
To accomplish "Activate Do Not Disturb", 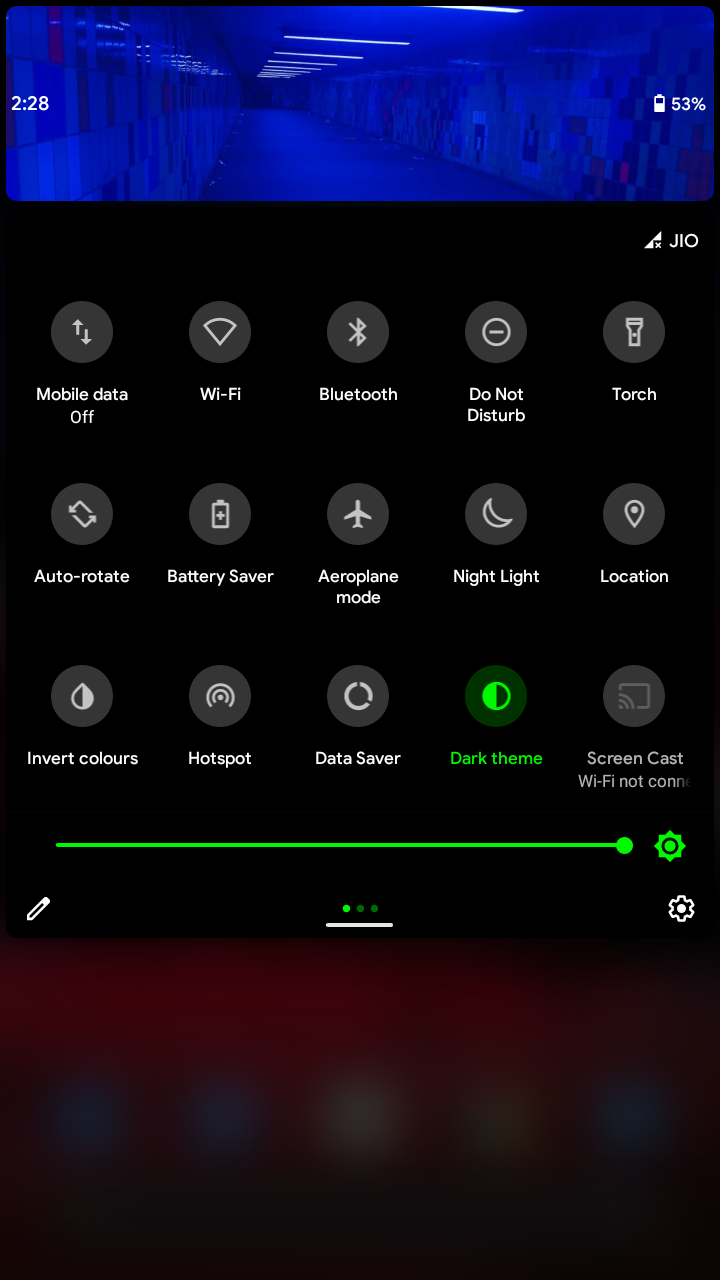I will pyautogui.click(x=496, y=332).
